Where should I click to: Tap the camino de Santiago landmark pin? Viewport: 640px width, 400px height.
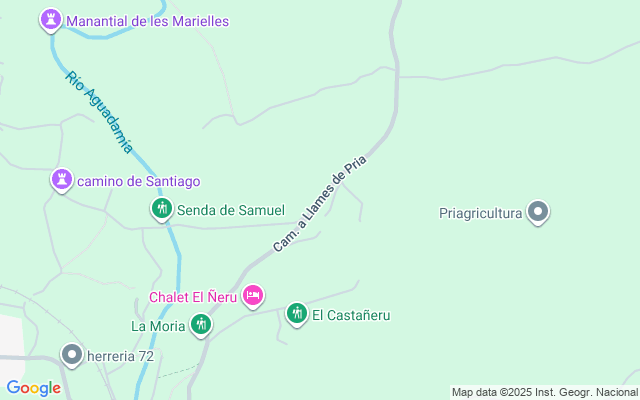click(62, 180)
